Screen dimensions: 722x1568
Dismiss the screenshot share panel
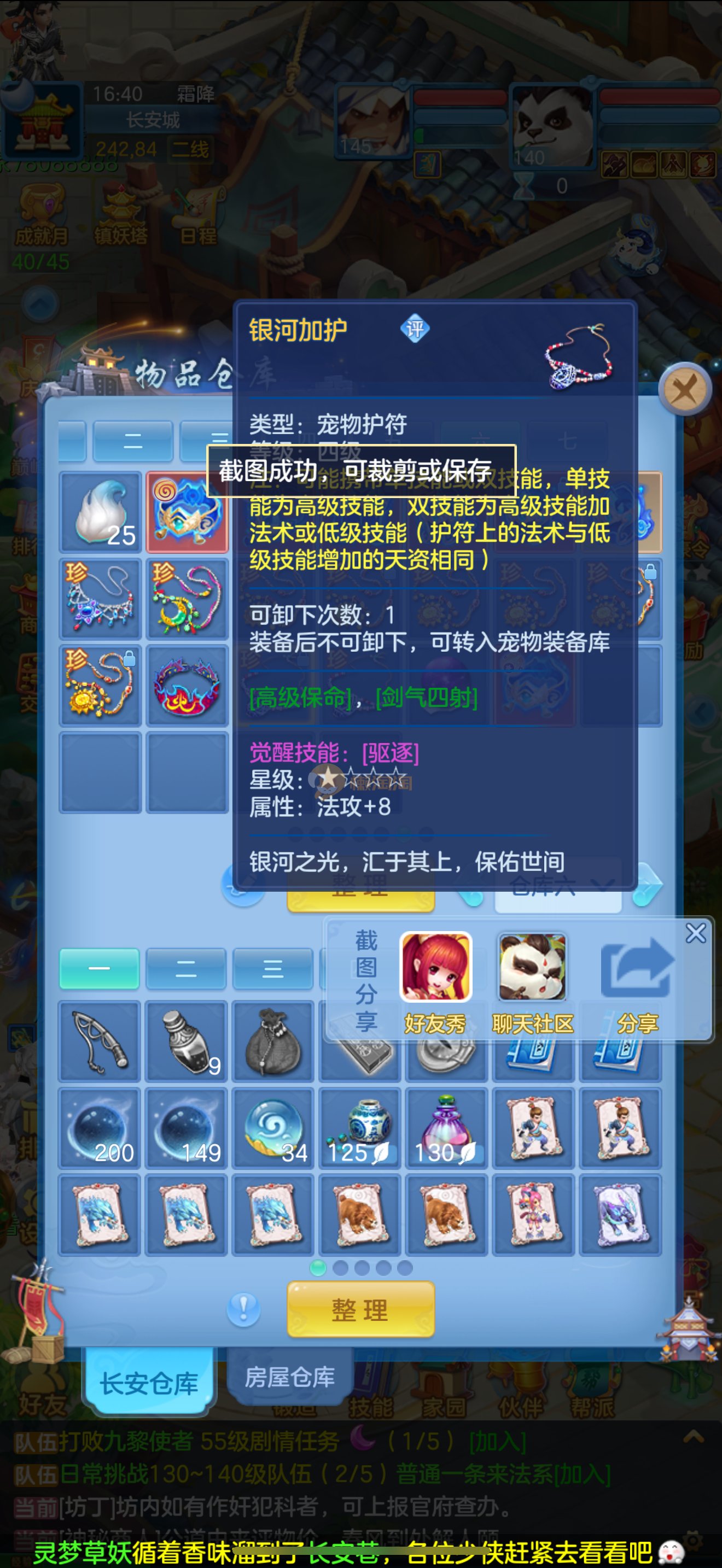click(x=695, y=933)
